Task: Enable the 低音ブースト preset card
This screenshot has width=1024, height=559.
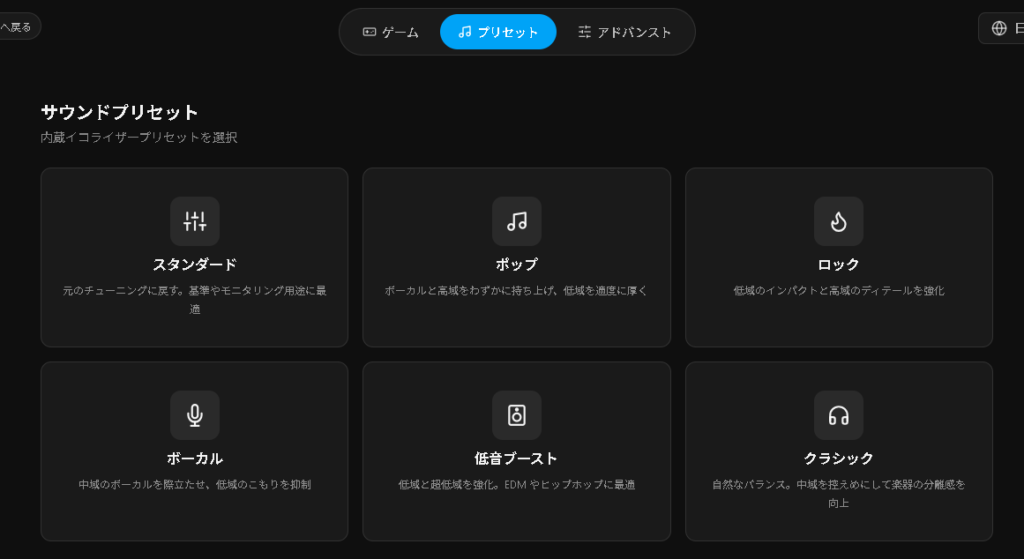Action: click(517, 451)
